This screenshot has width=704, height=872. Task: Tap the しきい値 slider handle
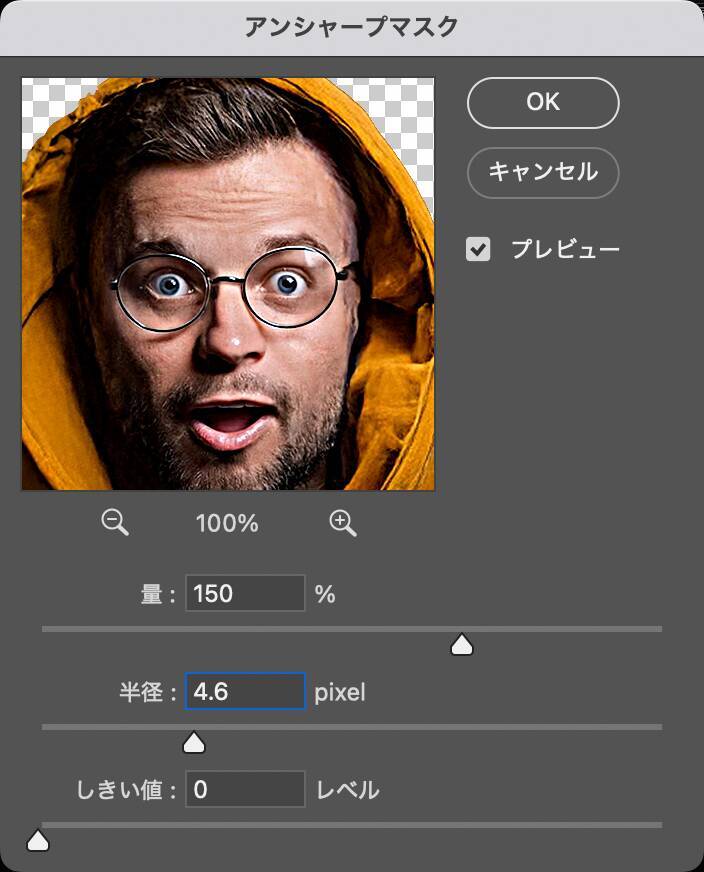(38, 841)
